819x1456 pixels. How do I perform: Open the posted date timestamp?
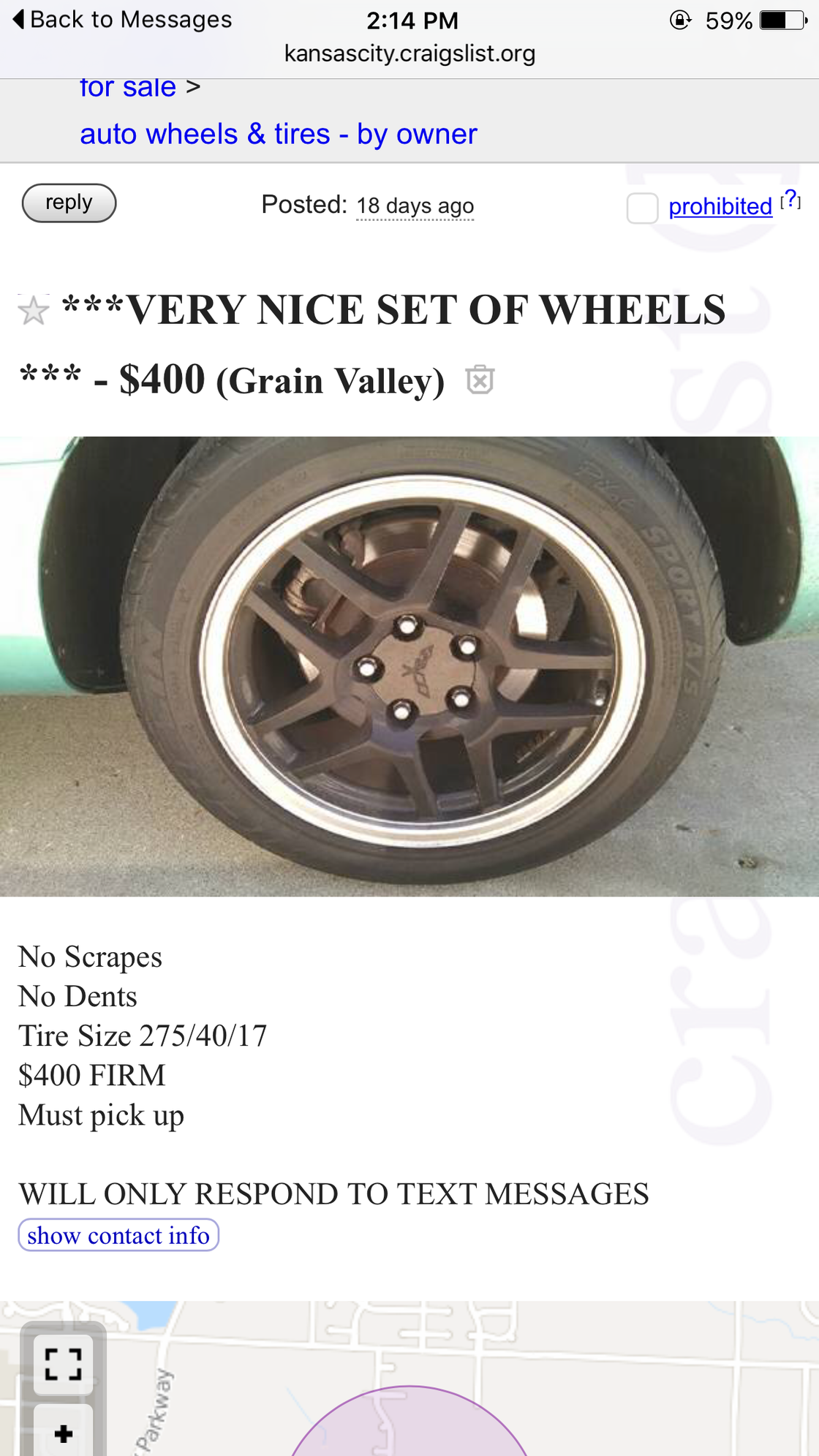415,206
